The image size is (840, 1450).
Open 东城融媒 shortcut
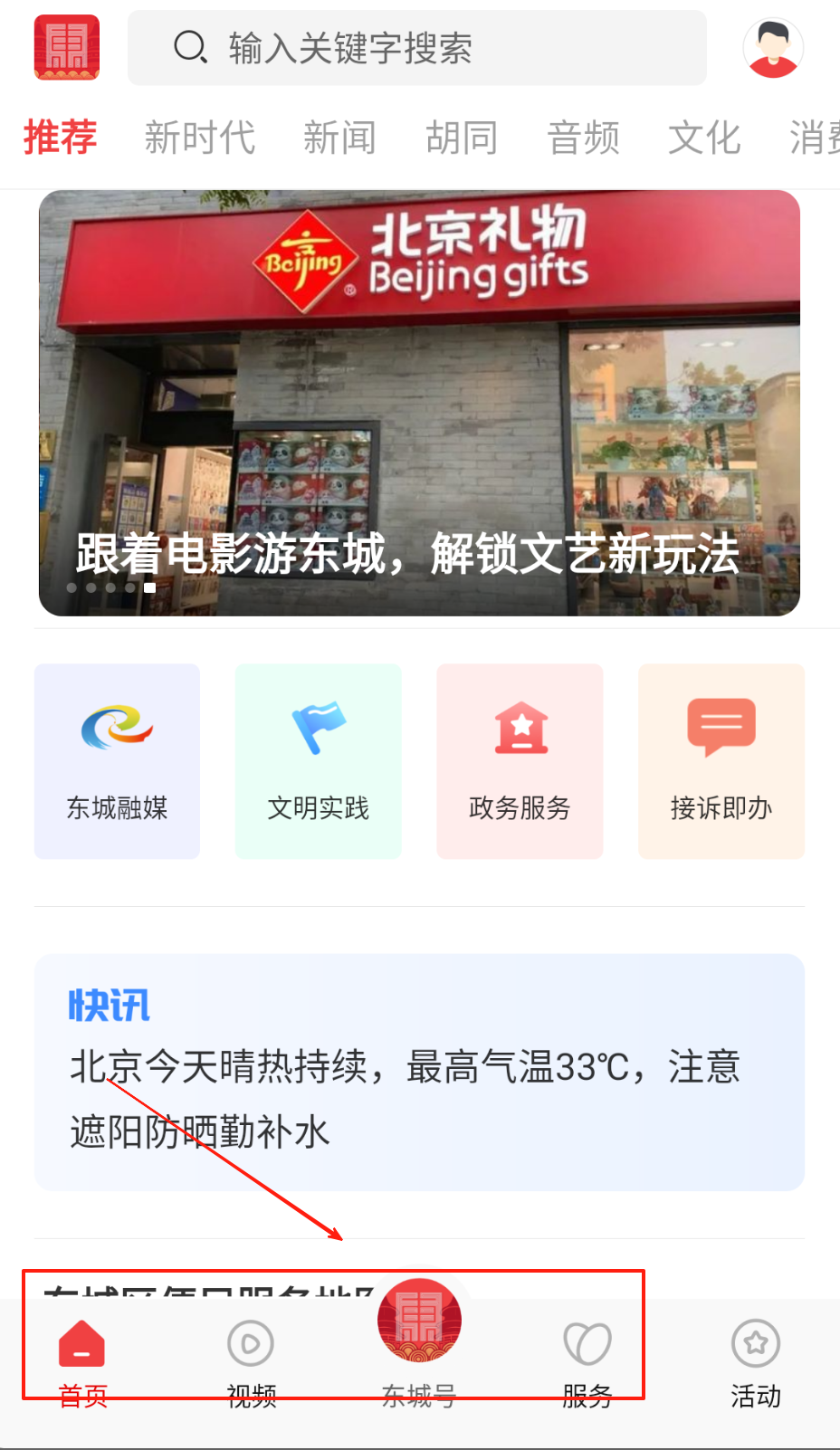[x=117, y=761]
